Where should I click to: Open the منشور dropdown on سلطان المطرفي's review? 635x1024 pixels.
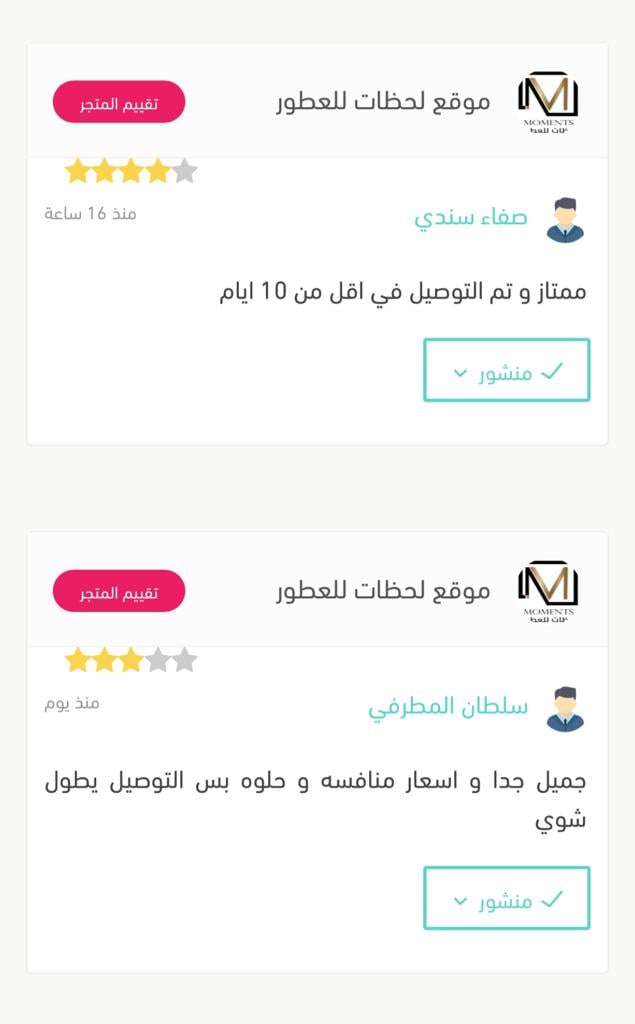(x=506, y=899)
